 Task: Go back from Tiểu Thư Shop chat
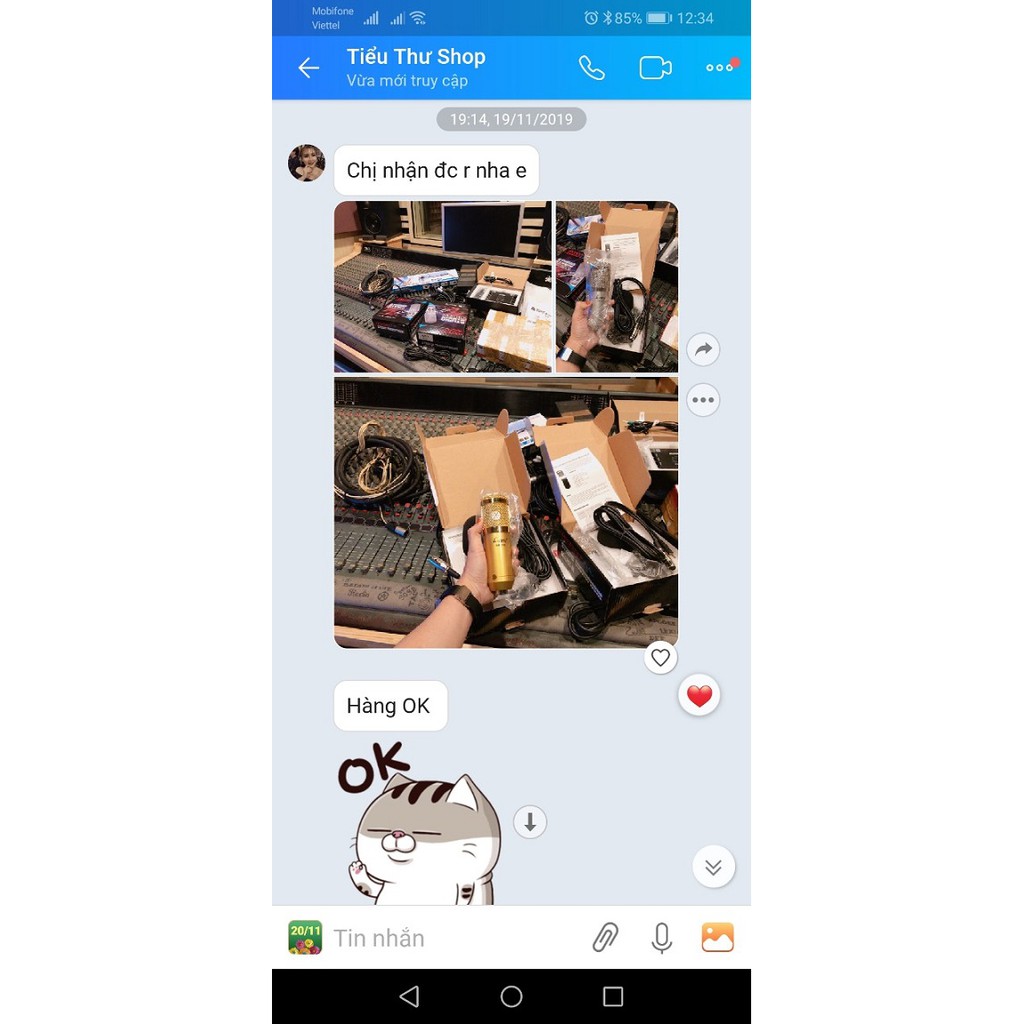coord(308,68)
